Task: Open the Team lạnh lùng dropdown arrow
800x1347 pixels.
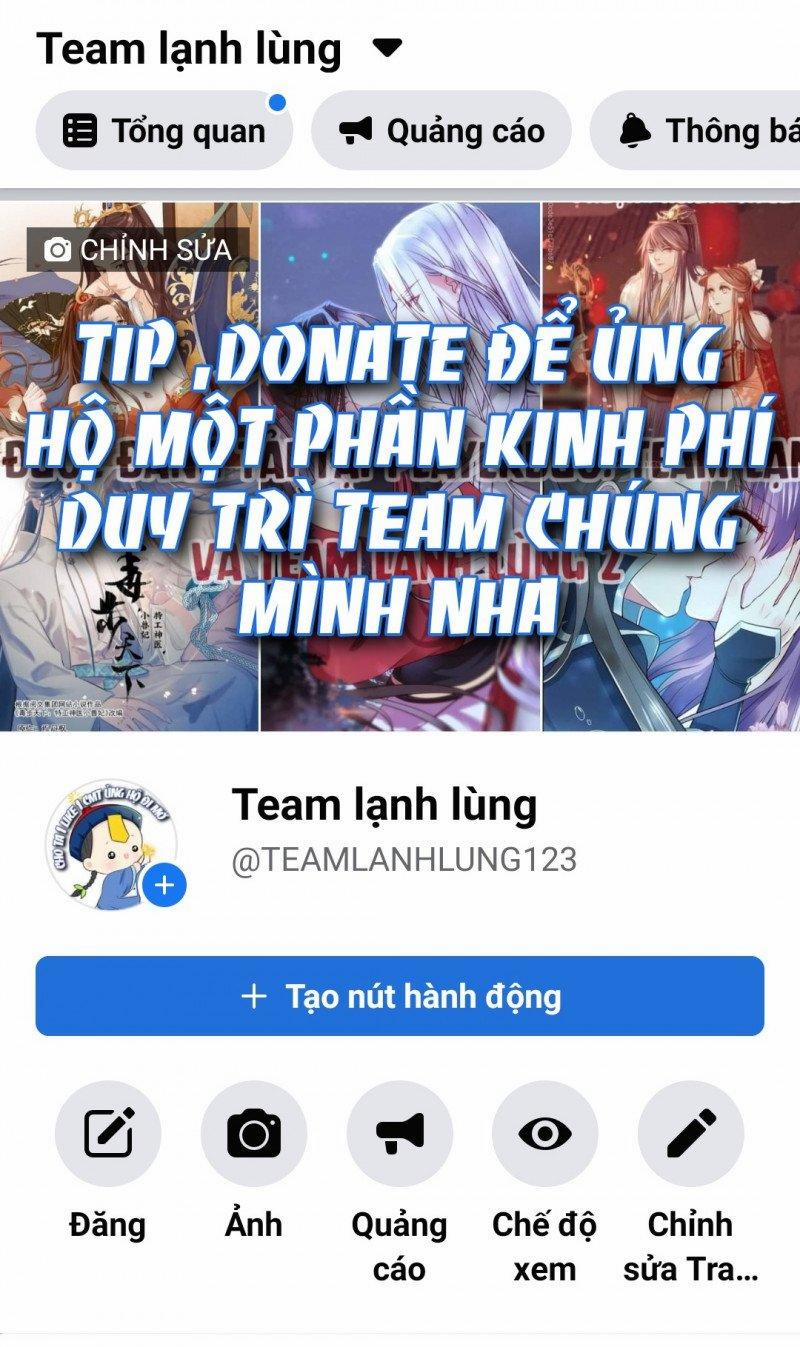Action: coord(387,49)
